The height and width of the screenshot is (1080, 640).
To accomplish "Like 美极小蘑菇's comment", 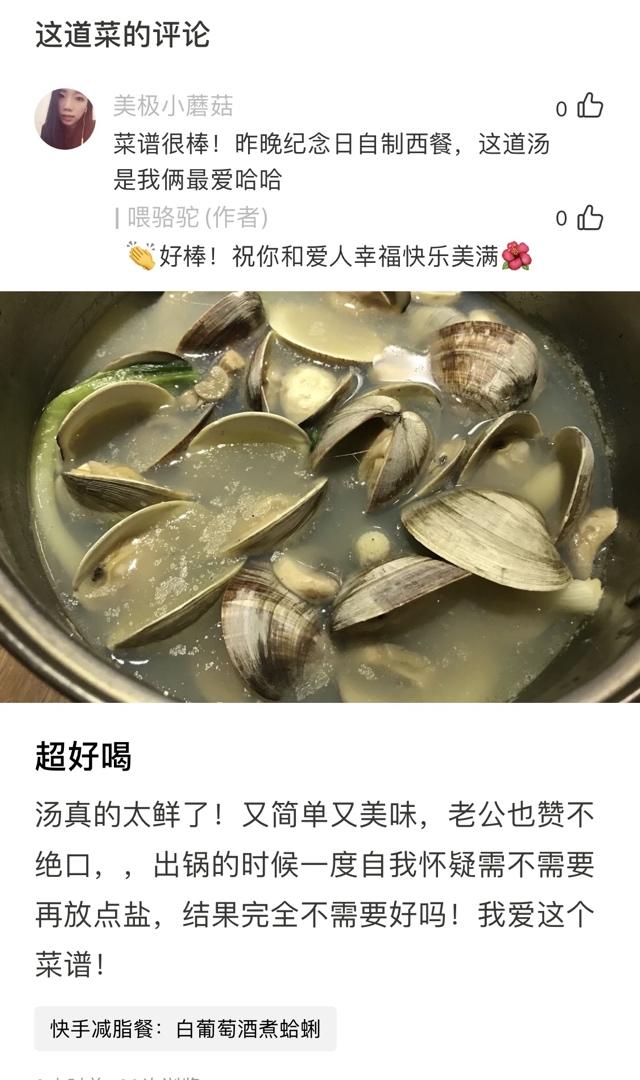I will tap(590, 106).
